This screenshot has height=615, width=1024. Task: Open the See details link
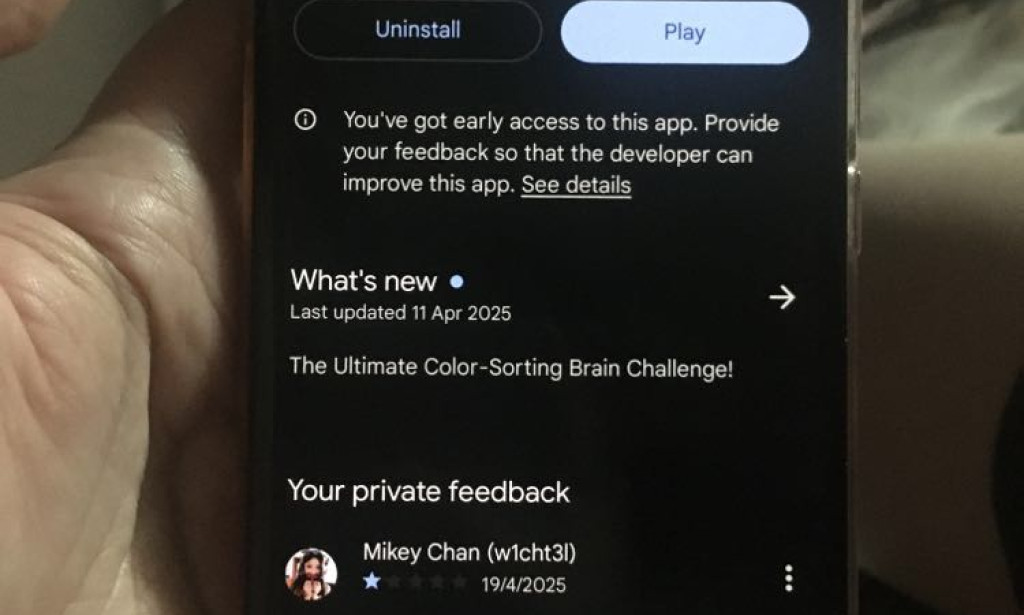576,185
